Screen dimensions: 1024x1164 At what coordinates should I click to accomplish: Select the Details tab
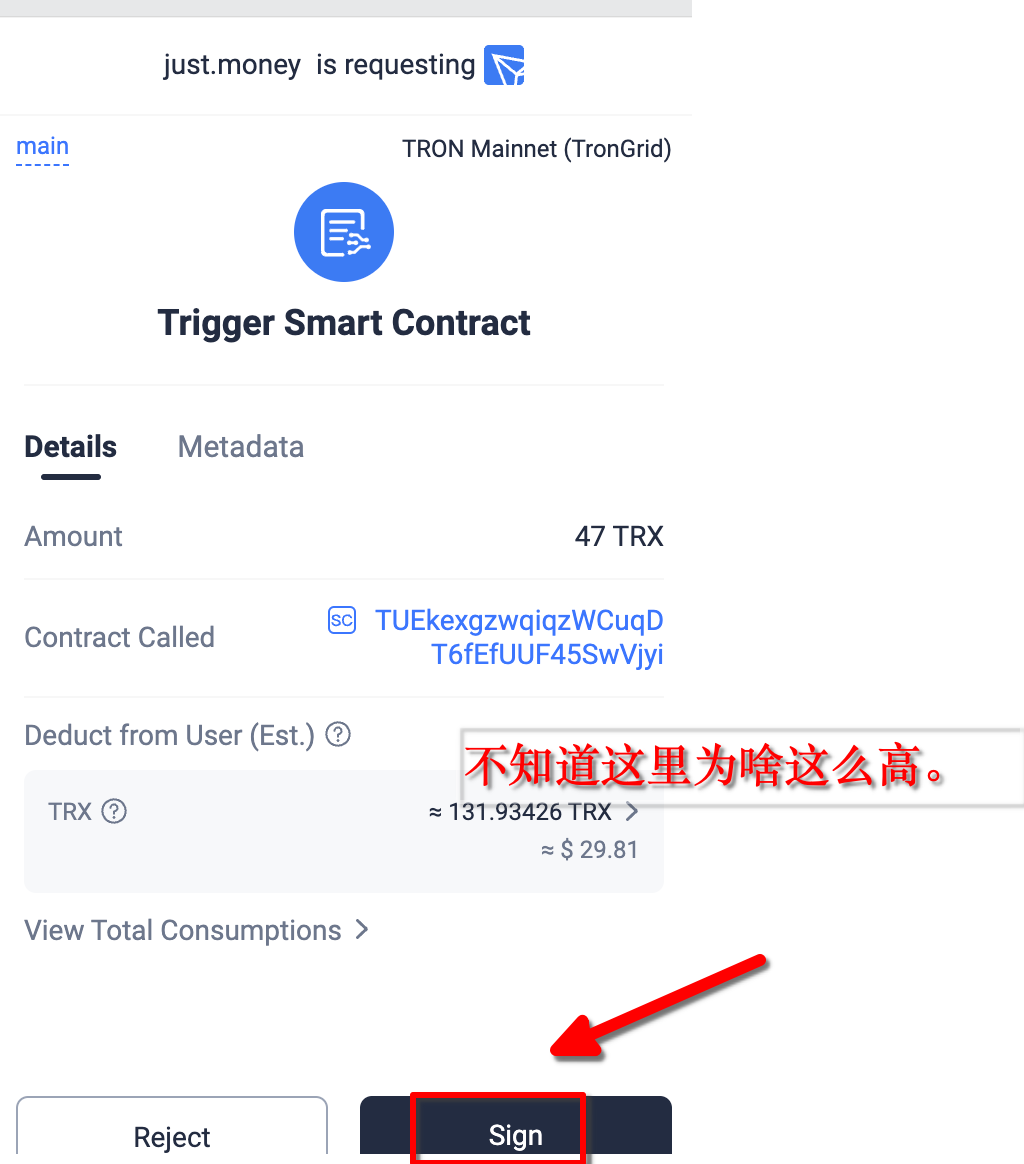pos(71,446)
